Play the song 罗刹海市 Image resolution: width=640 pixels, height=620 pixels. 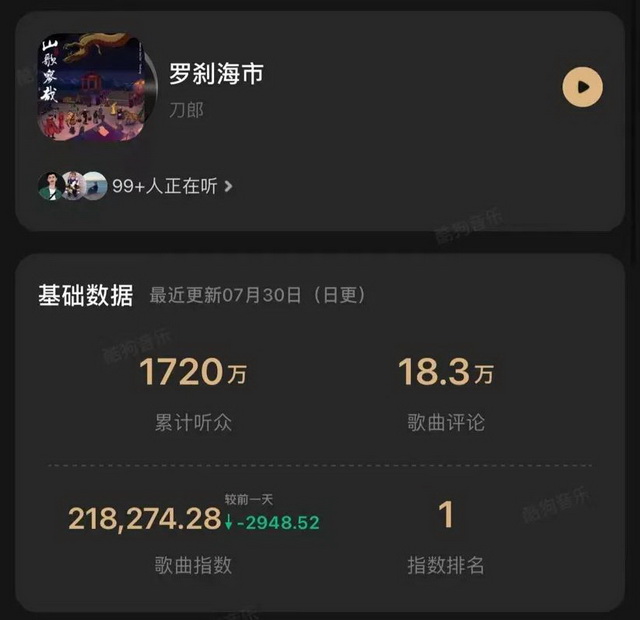pos(582,87)
